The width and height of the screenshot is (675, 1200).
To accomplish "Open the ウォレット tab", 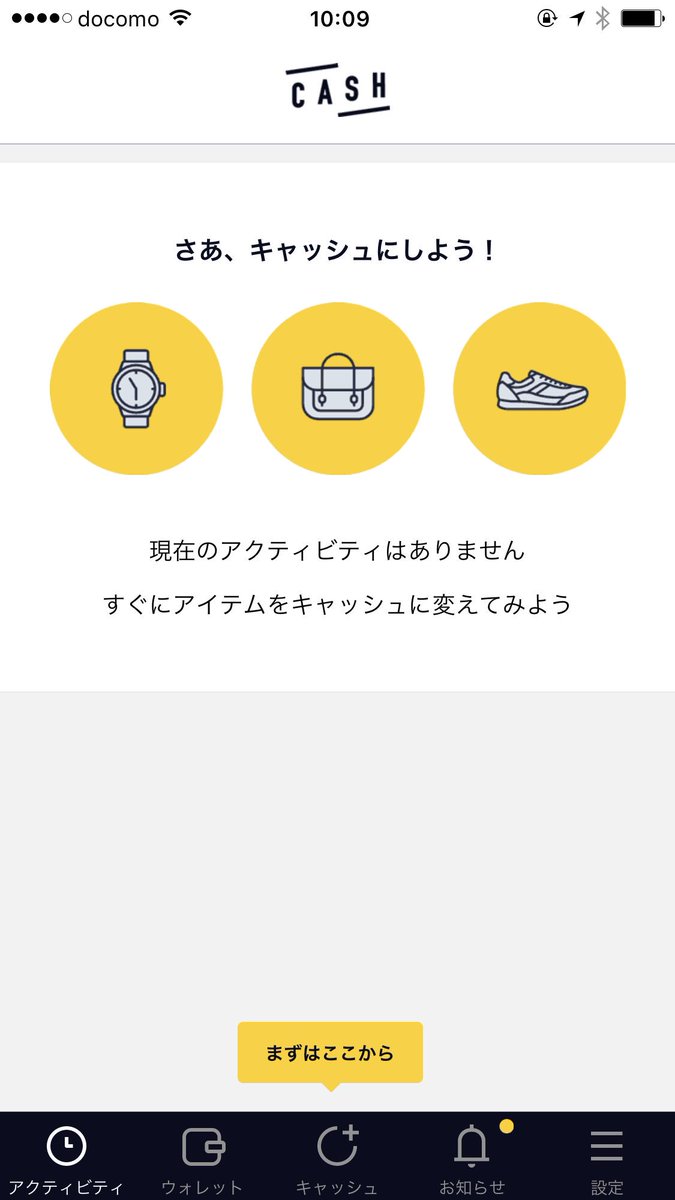I will (202, 1158).
